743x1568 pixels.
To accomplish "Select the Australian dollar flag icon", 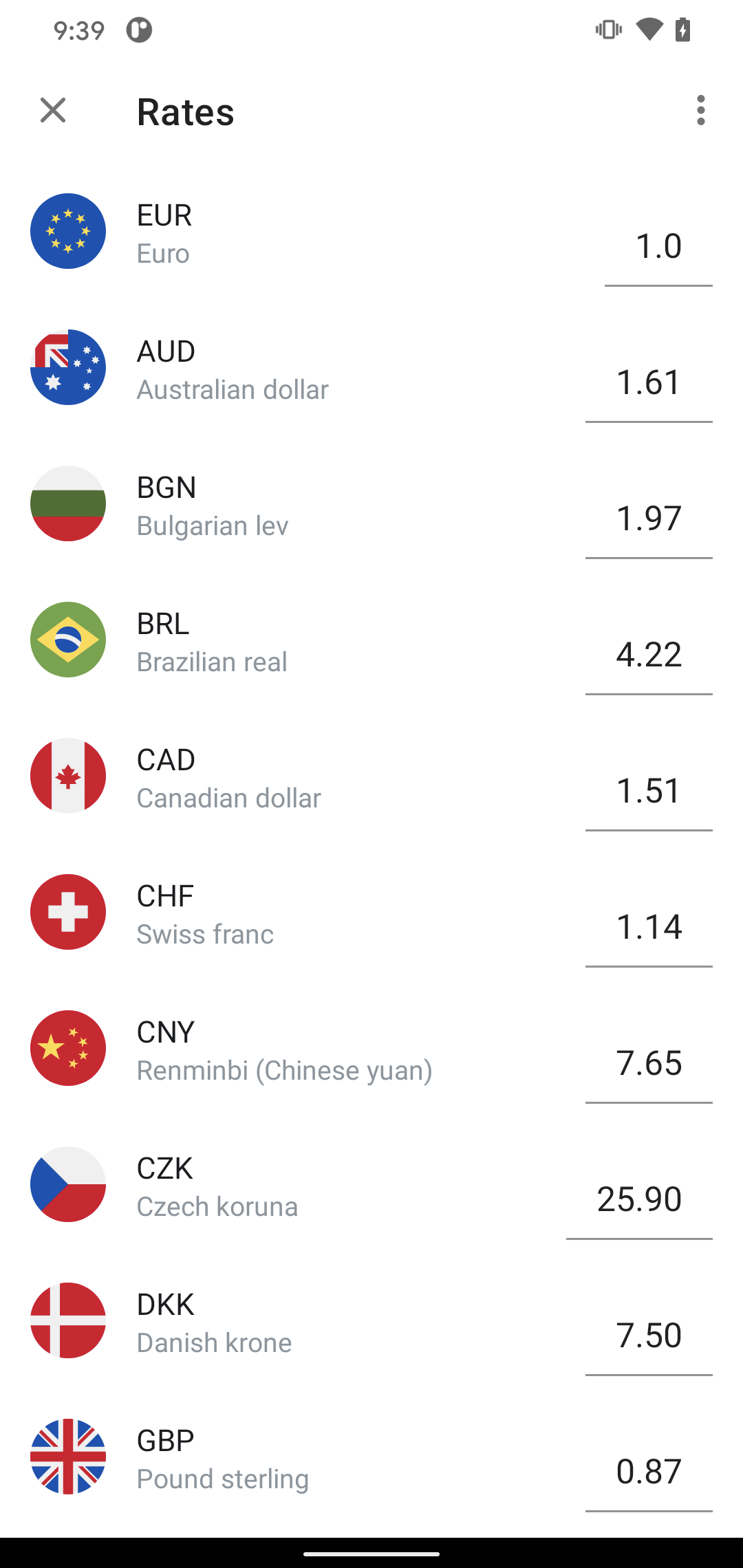I will tap(67, 367).
